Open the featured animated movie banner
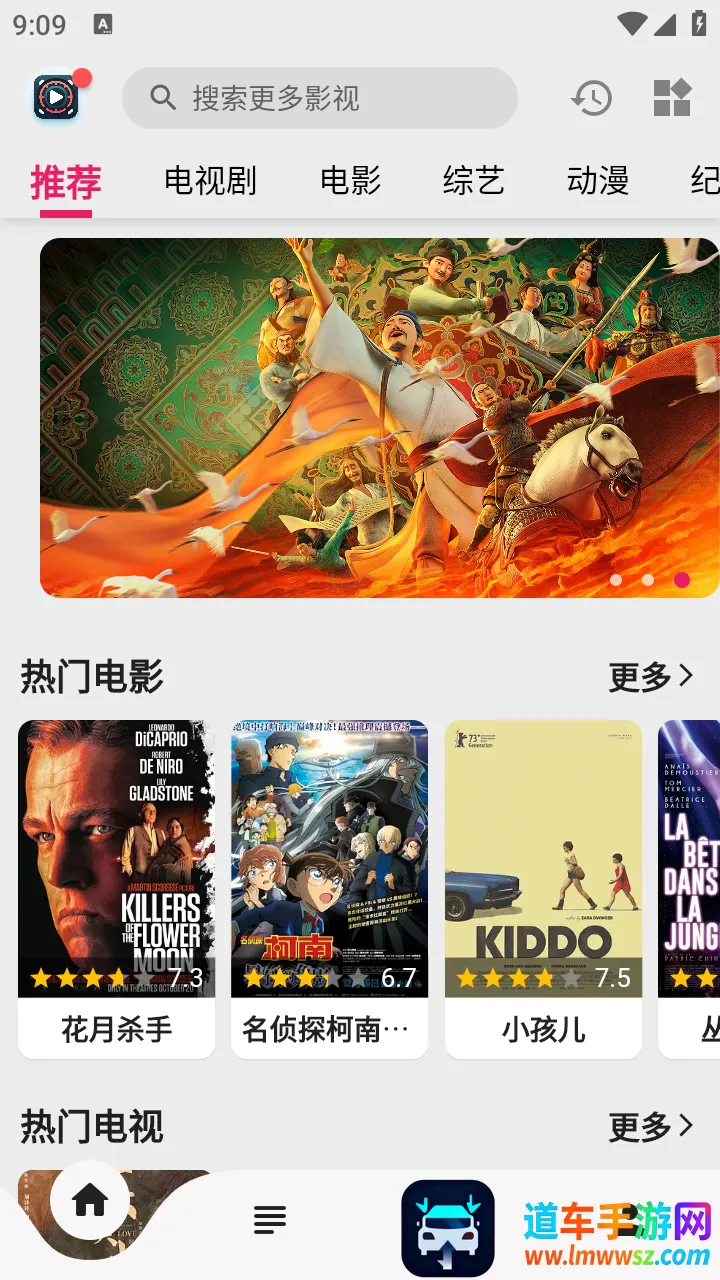Screen dimensions: 720x1280 point(380,418)
